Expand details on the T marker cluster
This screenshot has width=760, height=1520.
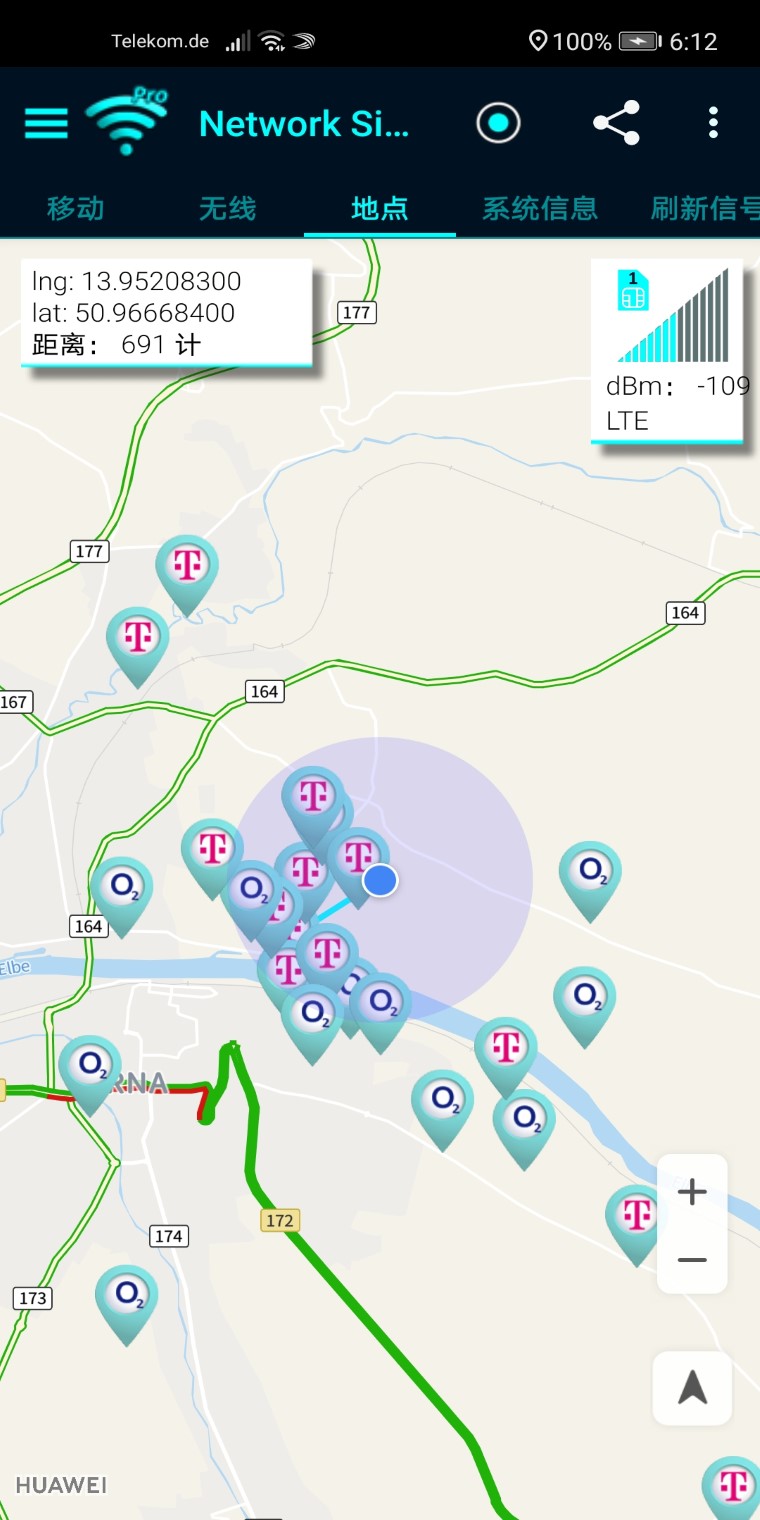[313, 795]
